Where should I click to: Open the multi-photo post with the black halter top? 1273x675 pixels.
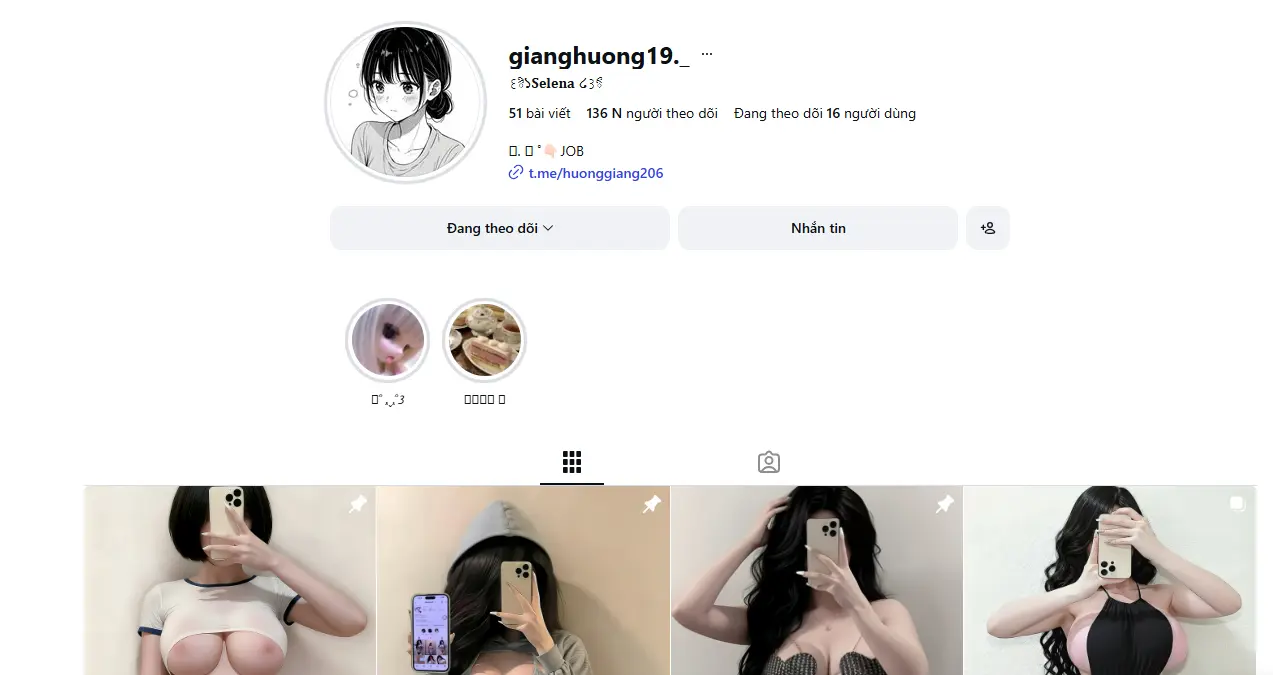1109,580
